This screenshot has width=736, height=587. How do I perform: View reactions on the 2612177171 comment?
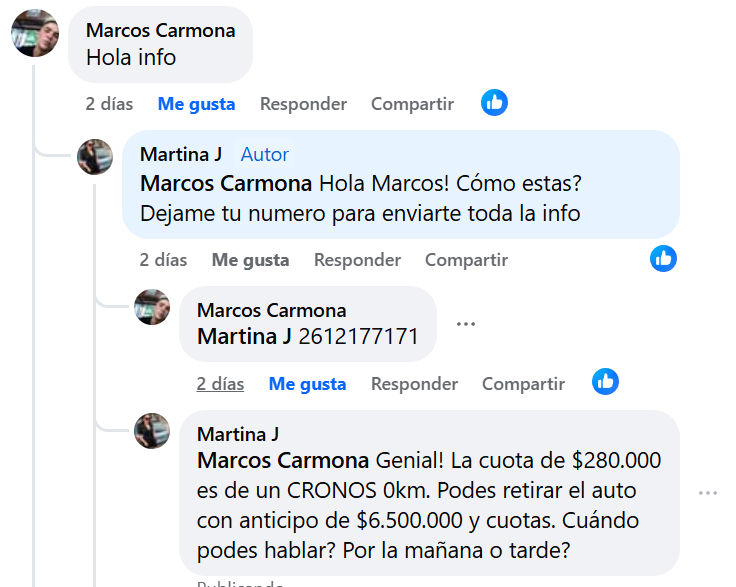click(605, 381)
